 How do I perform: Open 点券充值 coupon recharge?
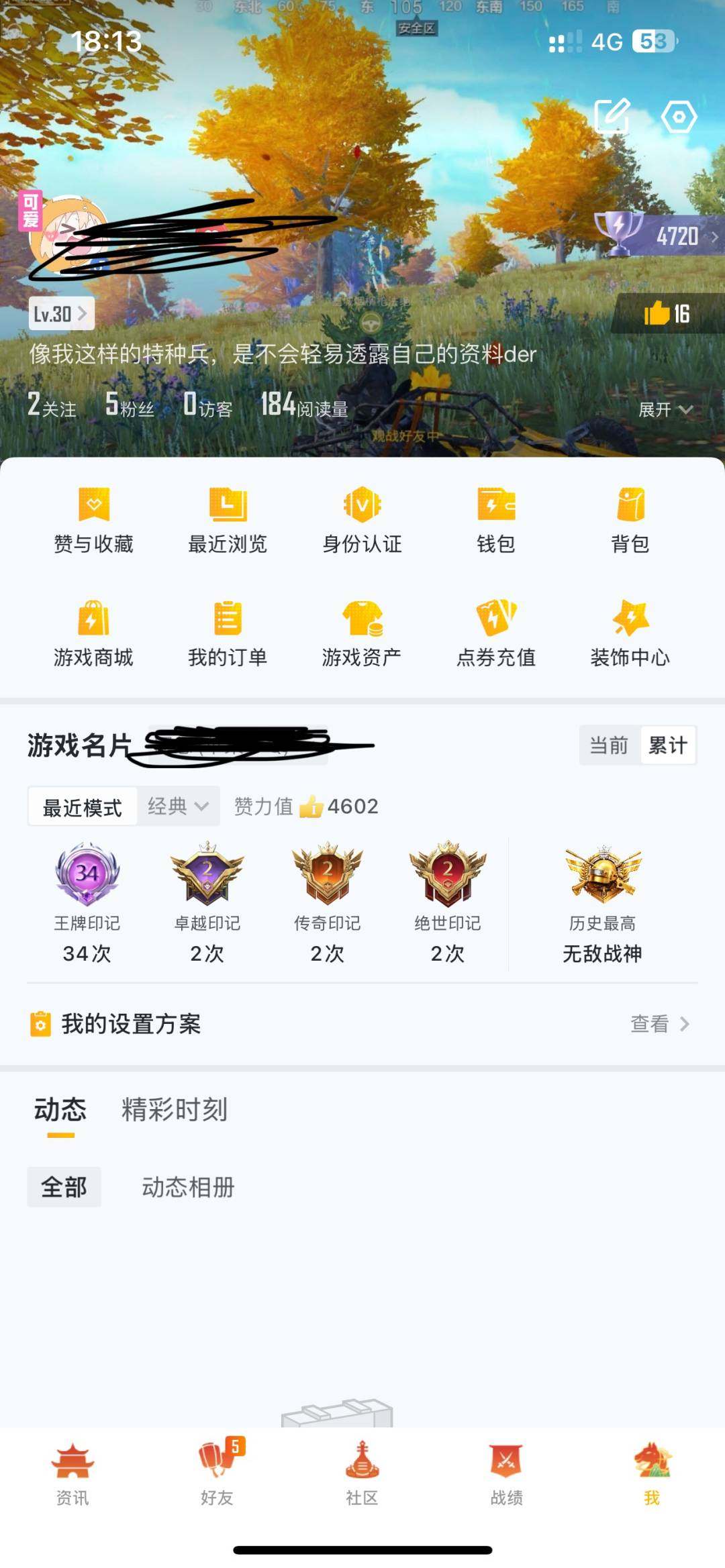pyautogui.click(x=497, y=636)
